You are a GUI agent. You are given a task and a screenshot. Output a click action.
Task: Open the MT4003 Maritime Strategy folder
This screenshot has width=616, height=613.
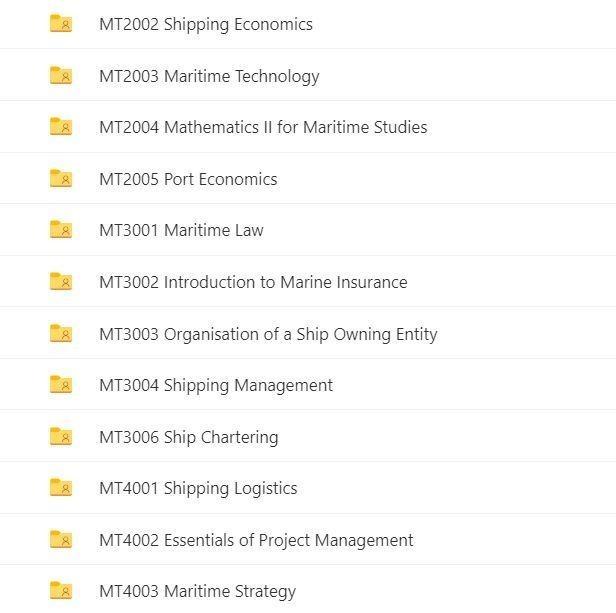click(197, 591)
